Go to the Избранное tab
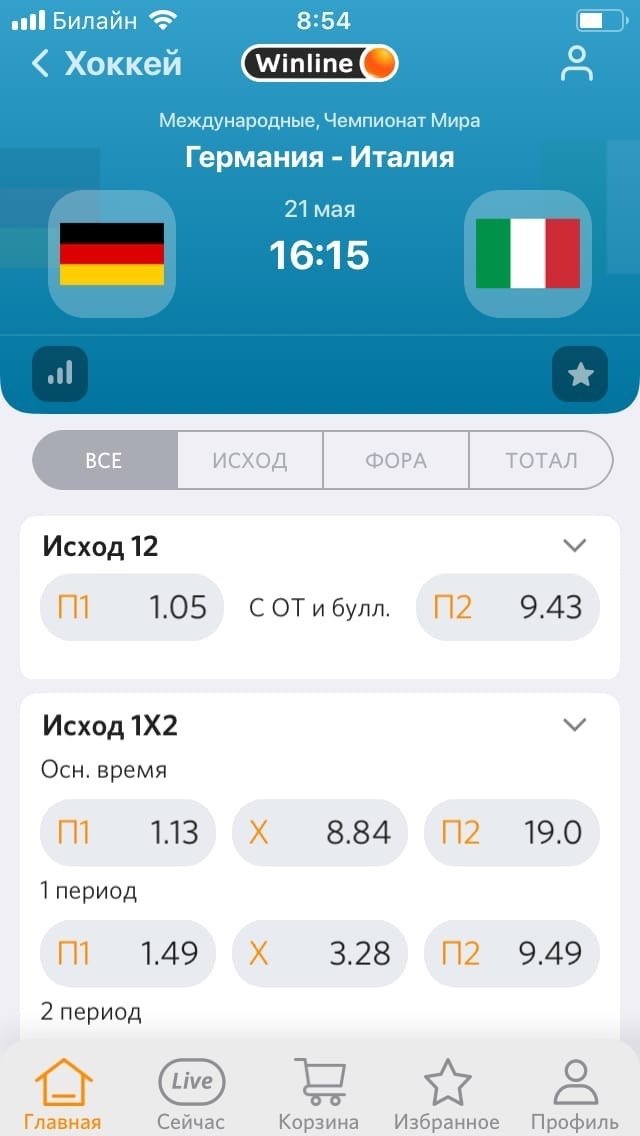The height and width of the screenshot is (1136, 640). (447, 1094)
